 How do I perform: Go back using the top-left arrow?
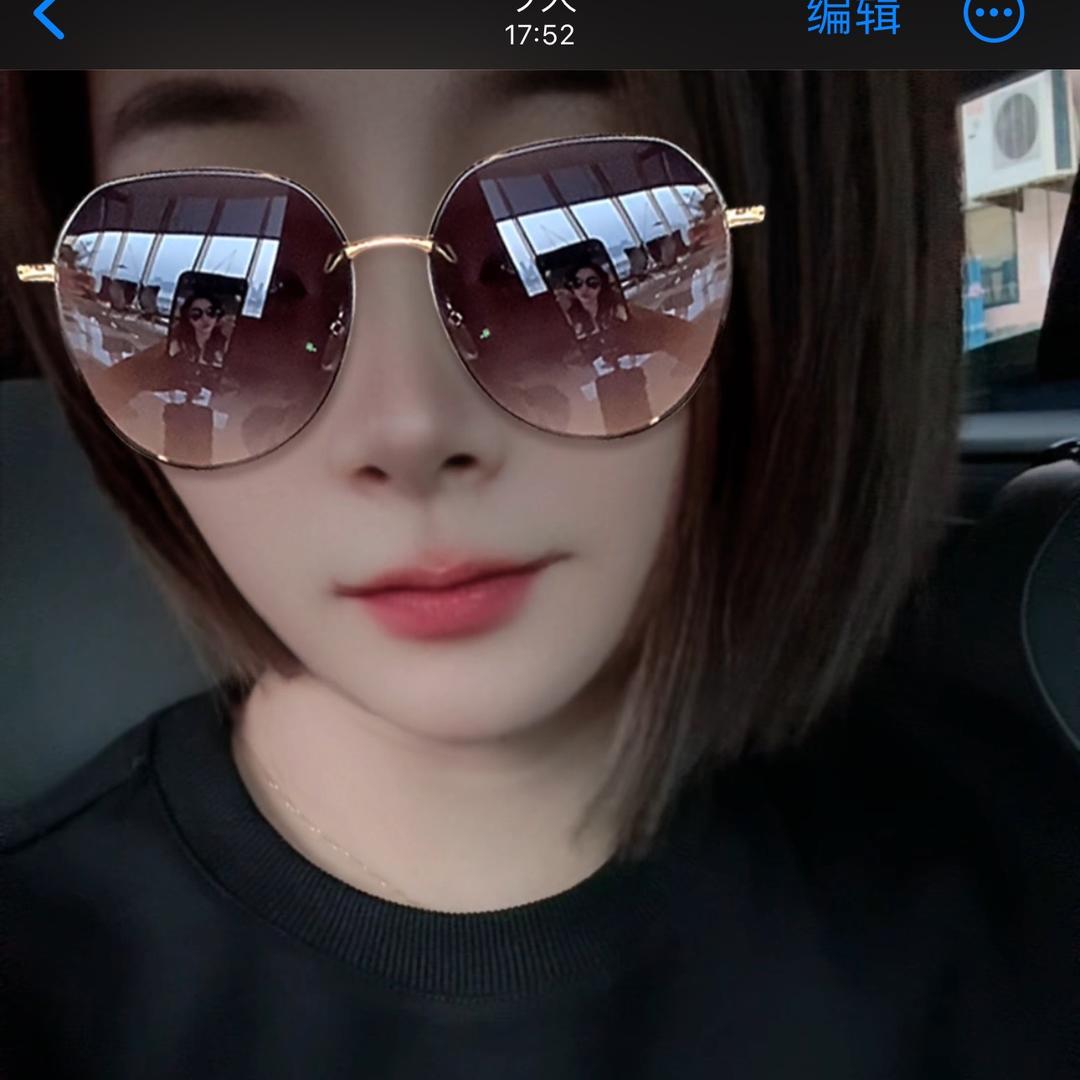47,17
